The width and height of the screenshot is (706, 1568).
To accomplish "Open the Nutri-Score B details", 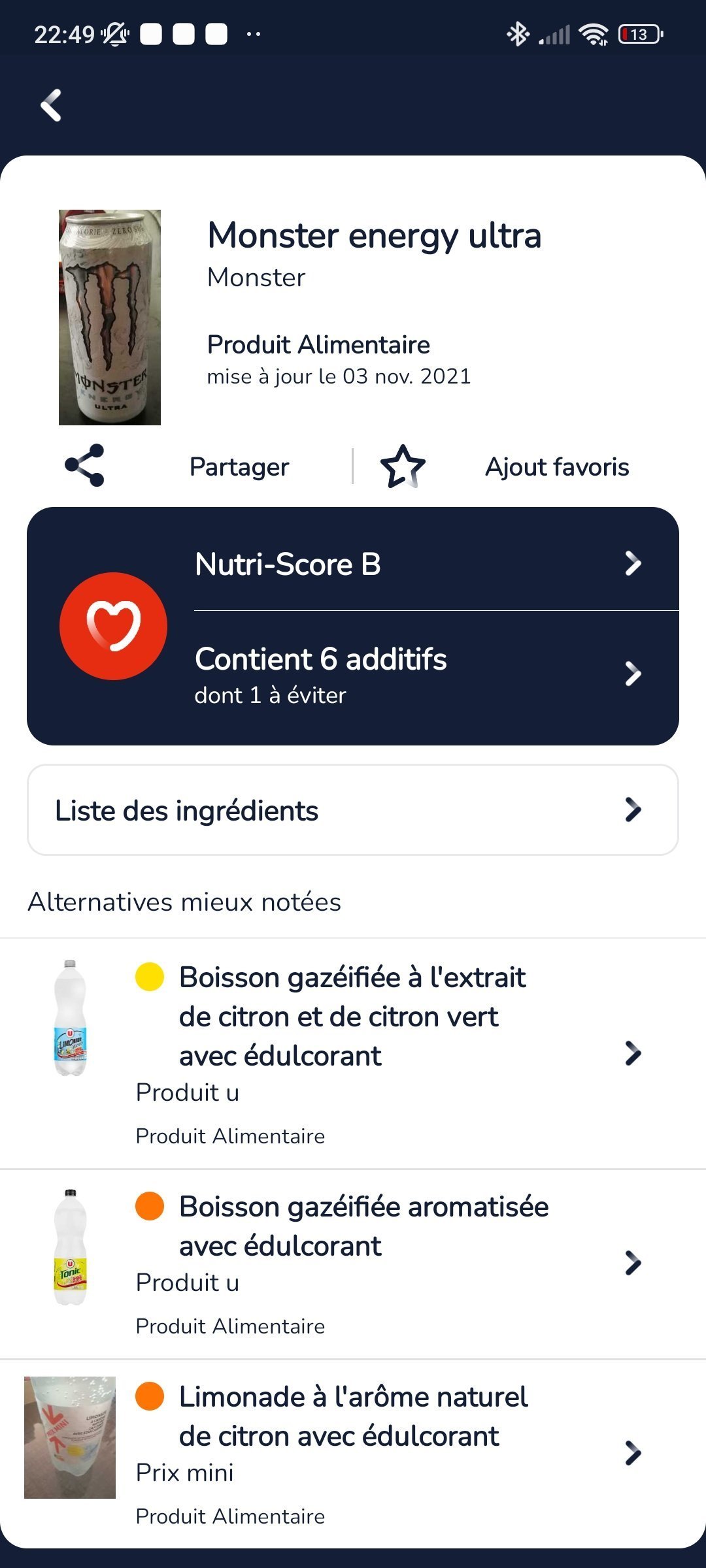I will (418, 564).
